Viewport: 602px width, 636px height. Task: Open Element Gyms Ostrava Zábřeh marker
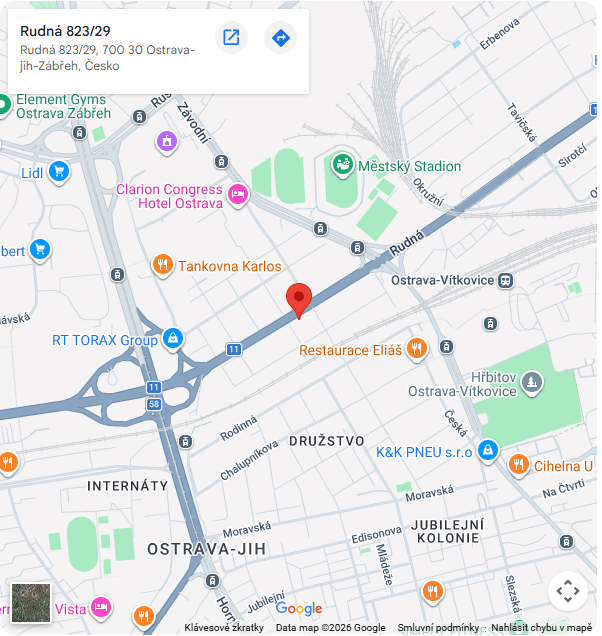coord(5,104)
